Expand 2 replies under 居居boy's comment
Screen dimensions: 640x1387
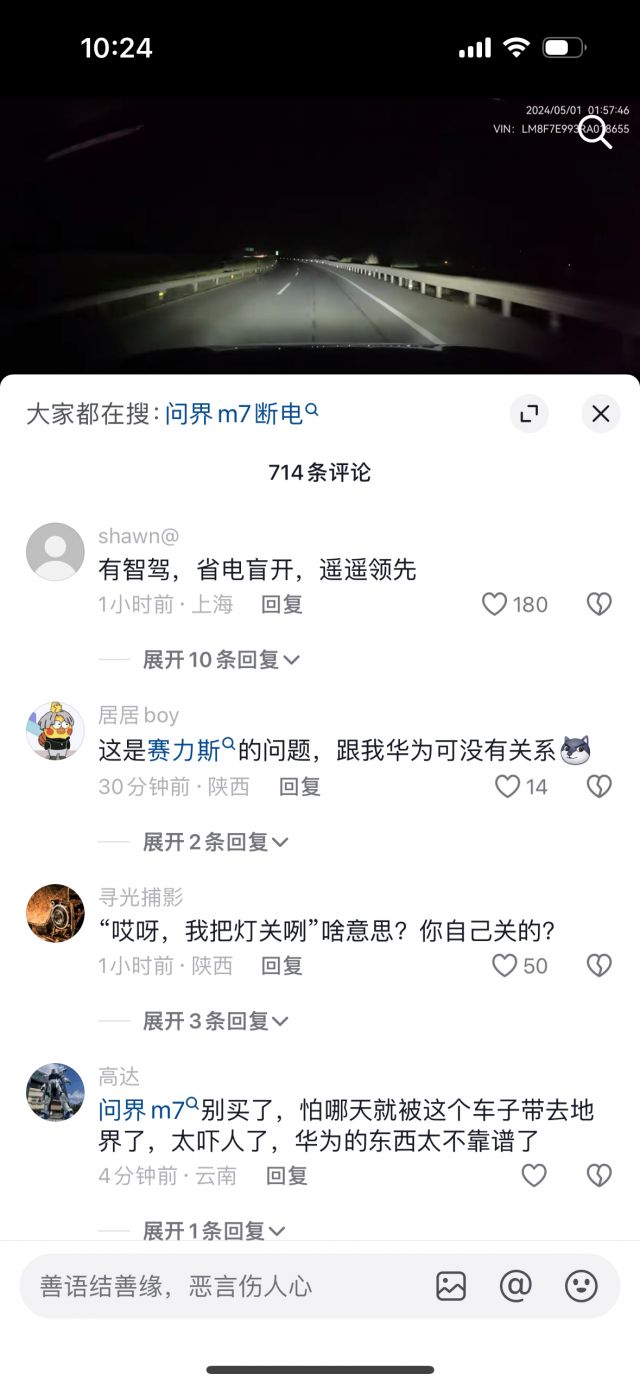pyautogui.click(x=214, y=842)
